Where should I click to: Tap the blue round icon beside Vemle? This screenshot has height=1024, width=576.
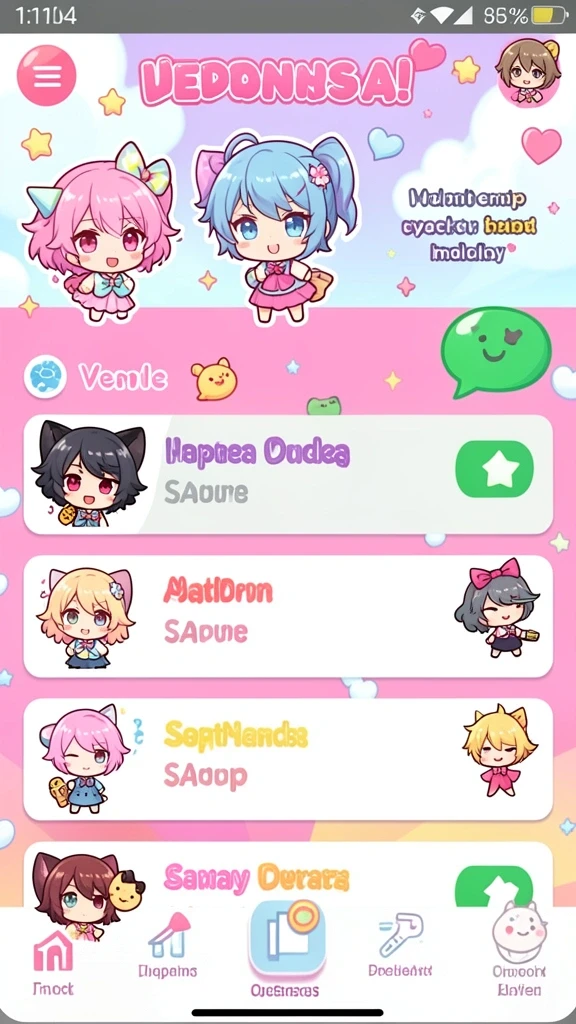(x=45, y=377)
